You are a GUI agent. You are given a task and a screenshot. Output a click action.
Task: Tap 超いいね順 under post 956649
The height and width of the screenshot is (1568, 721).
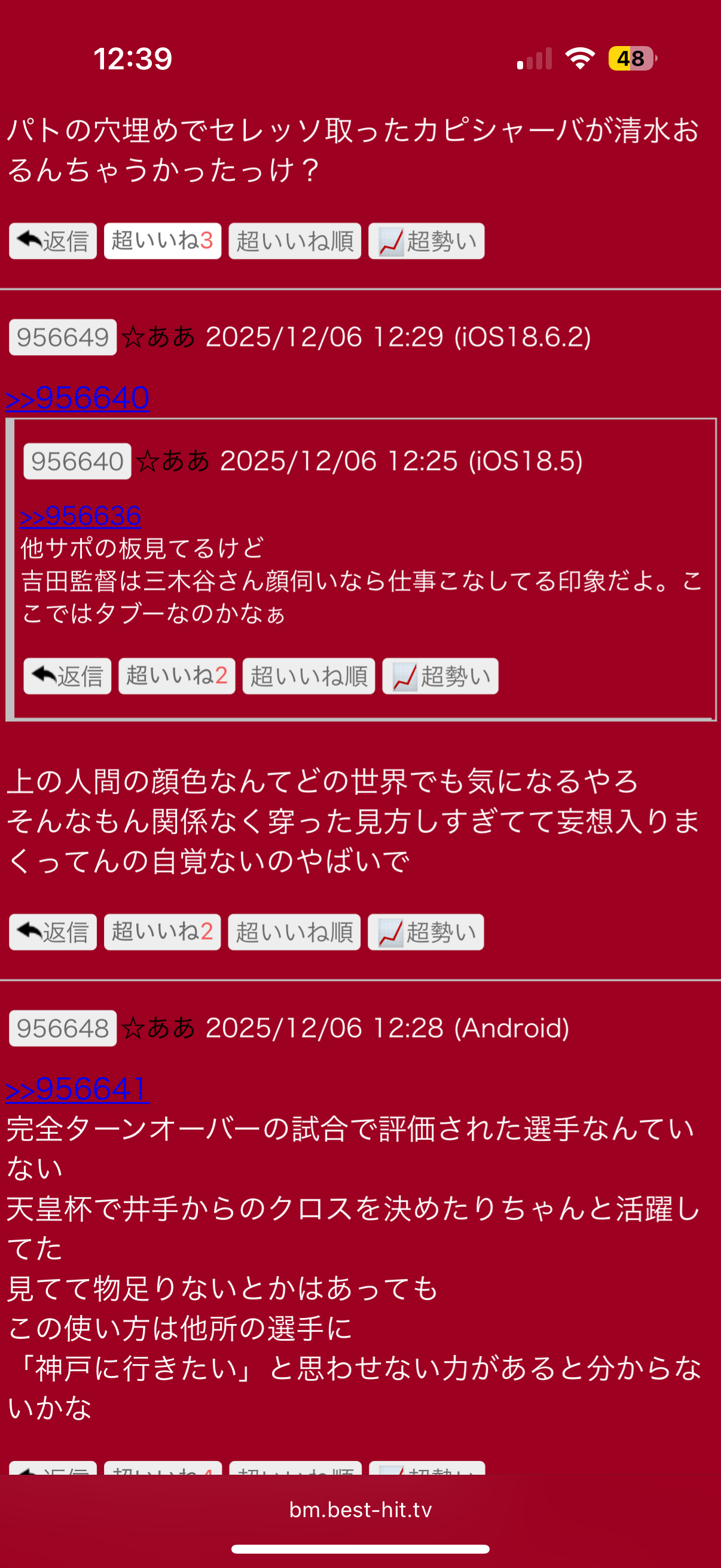[294, 932]
